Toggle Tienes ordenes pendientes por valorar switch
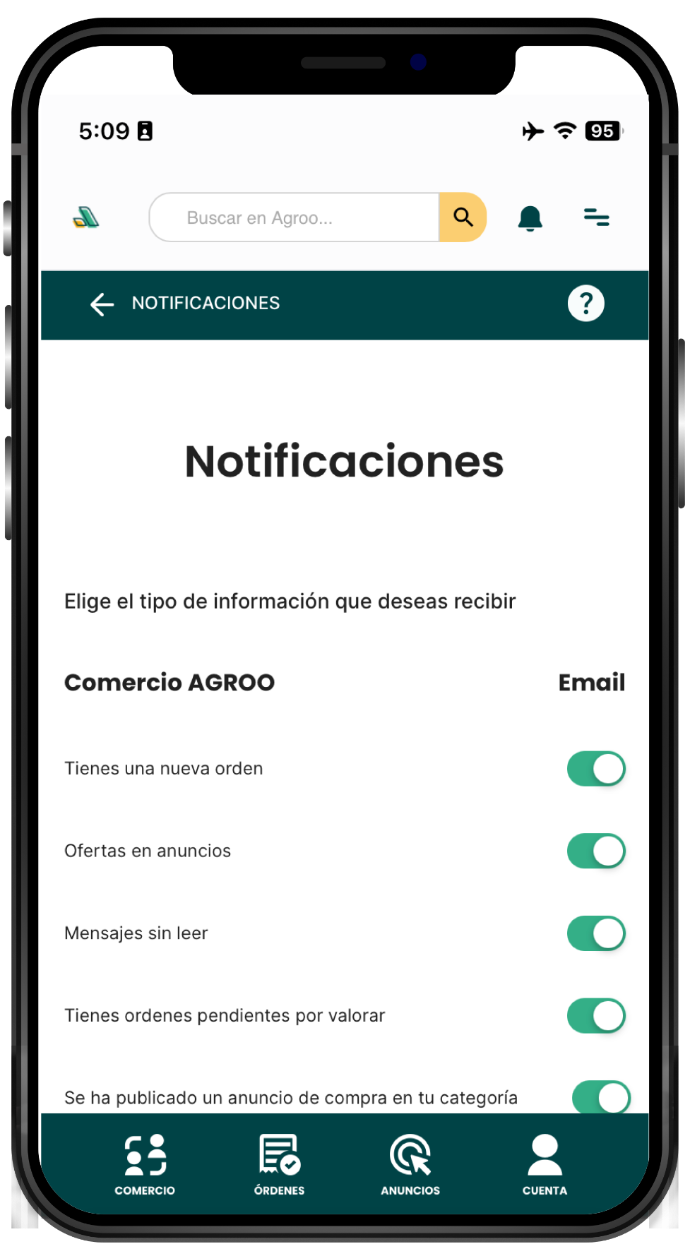690x1256 pixels. 596,1015
